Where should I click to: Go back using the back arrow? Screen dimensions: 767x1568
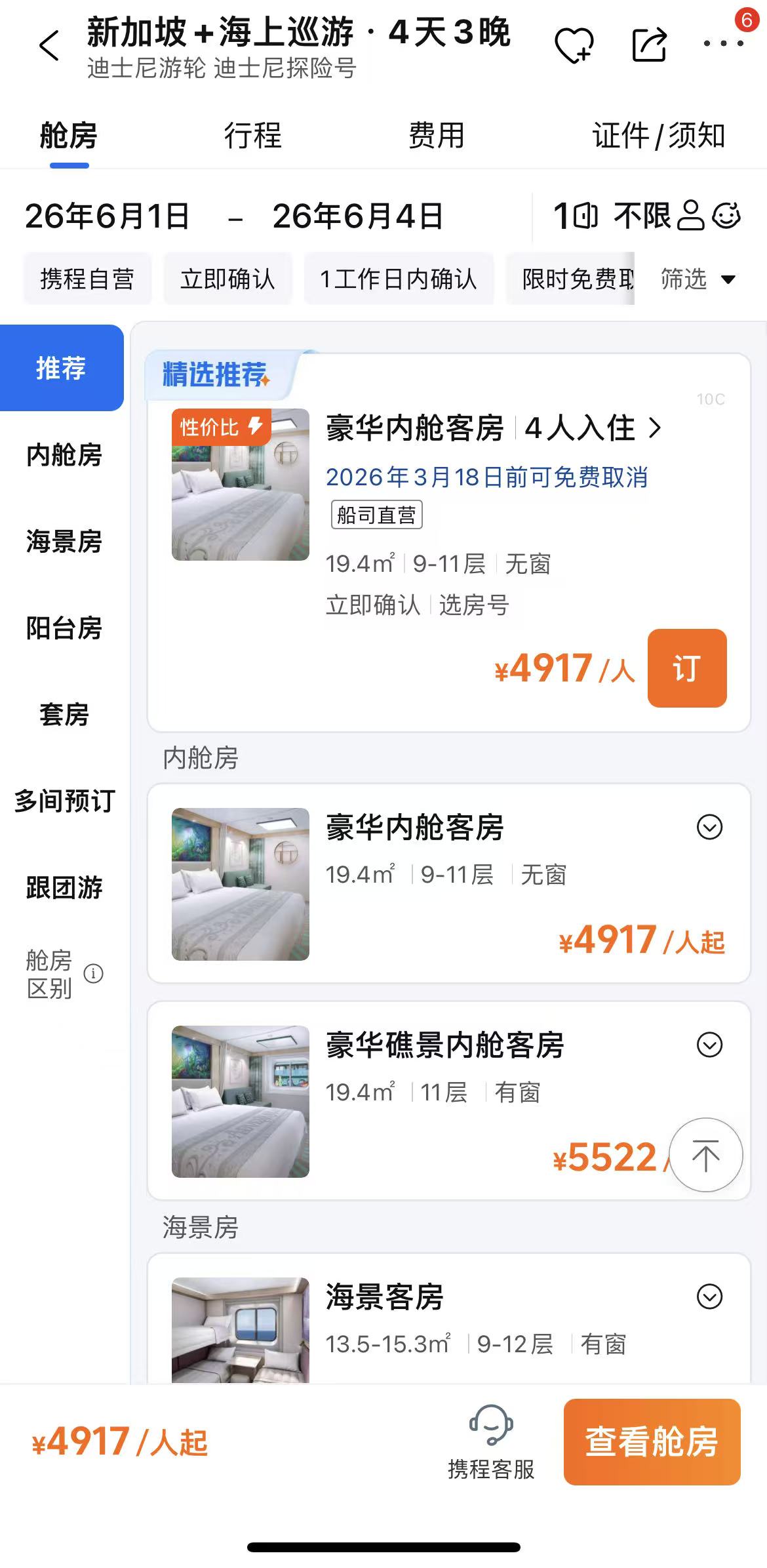[x=49, y=46]
